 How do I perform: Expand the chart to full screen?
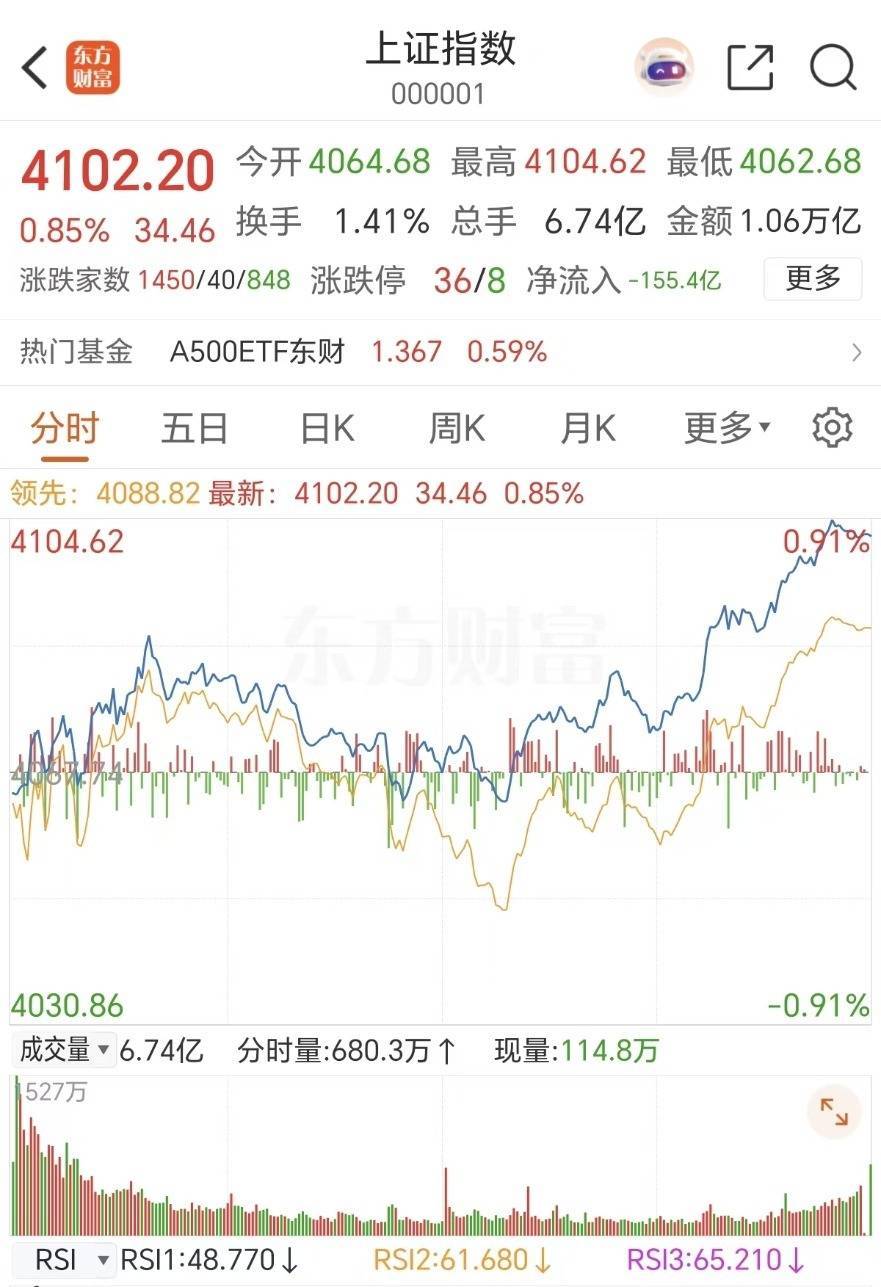click(833, 1111)
